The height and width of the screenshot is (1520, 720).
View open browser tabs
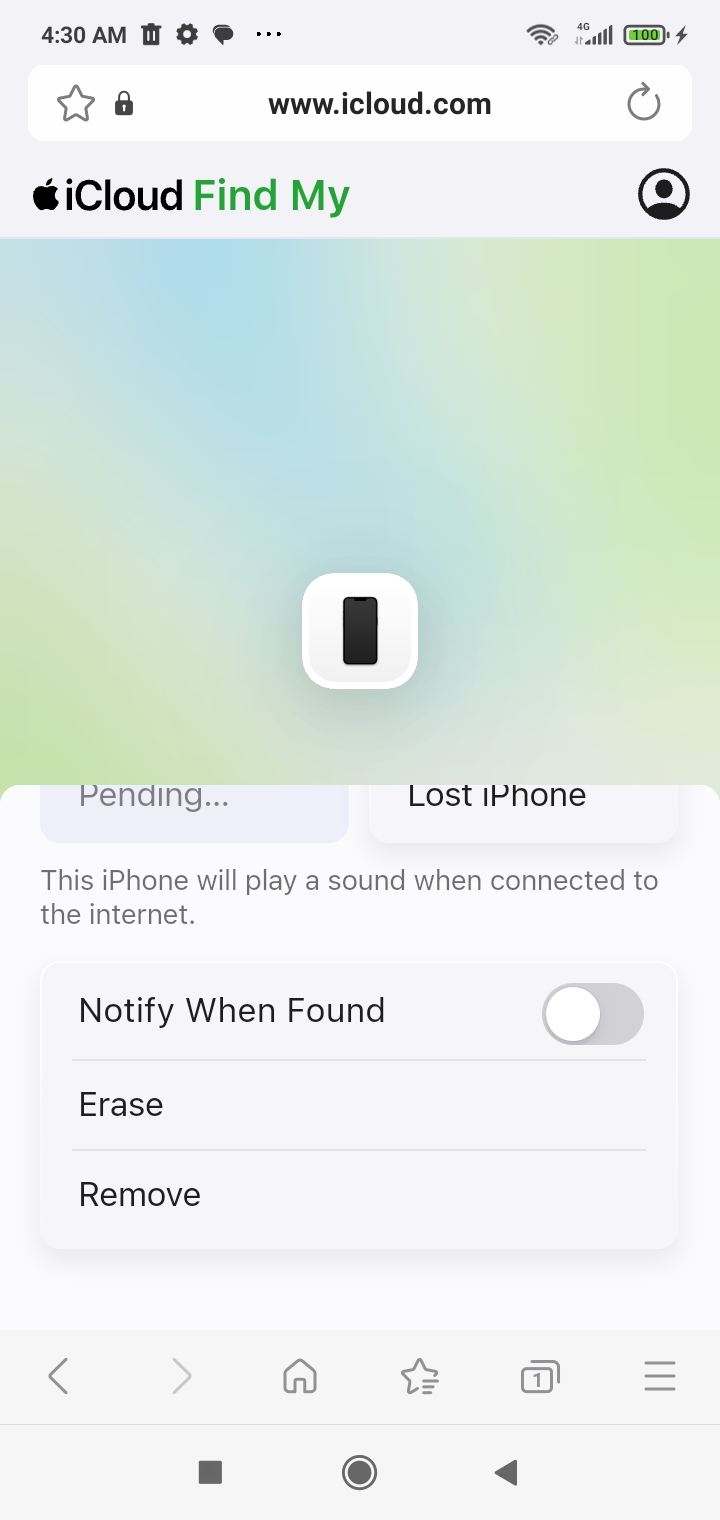539,1377
